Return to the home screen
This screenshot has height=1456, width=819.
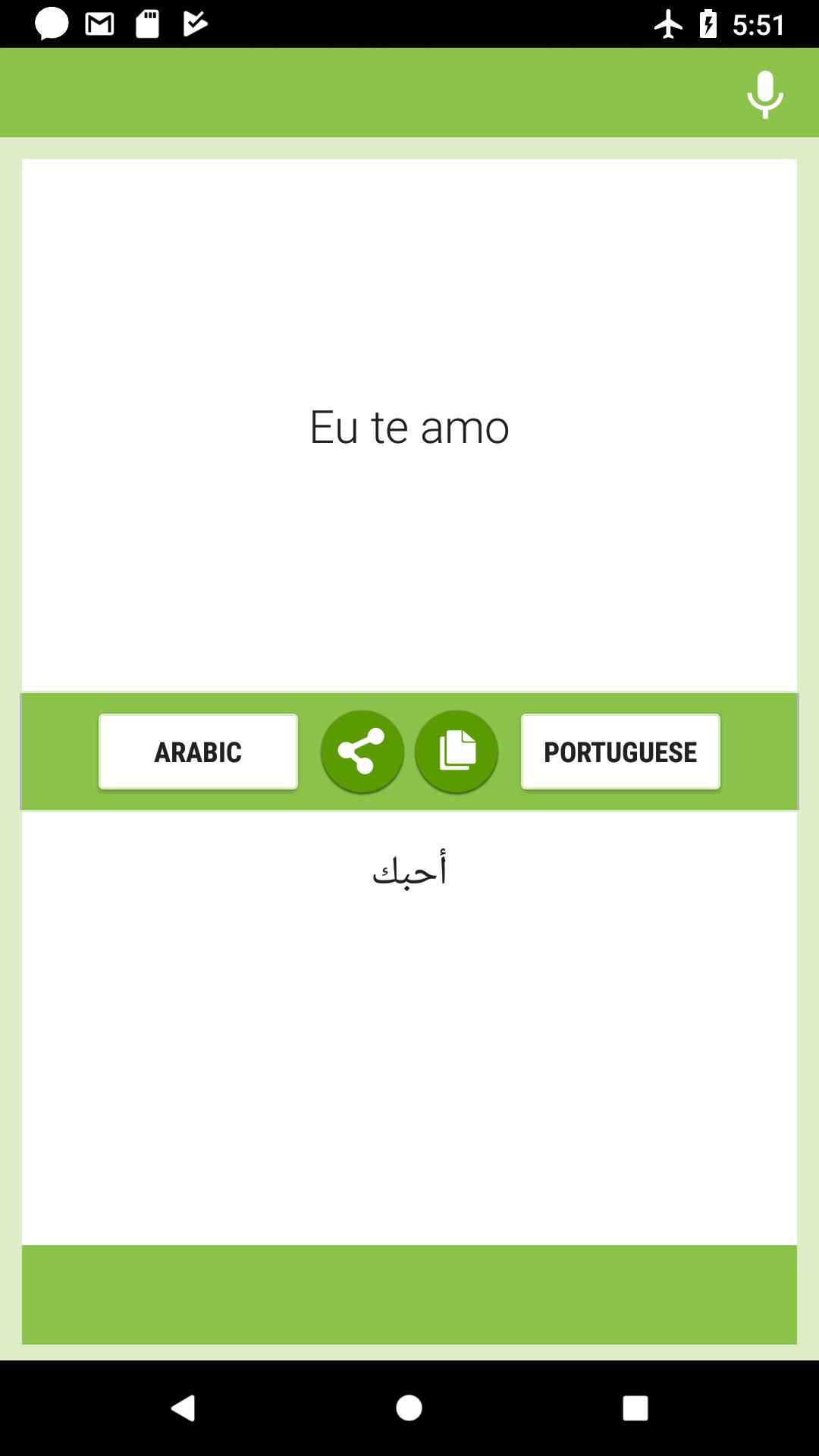coord(409,1408)
